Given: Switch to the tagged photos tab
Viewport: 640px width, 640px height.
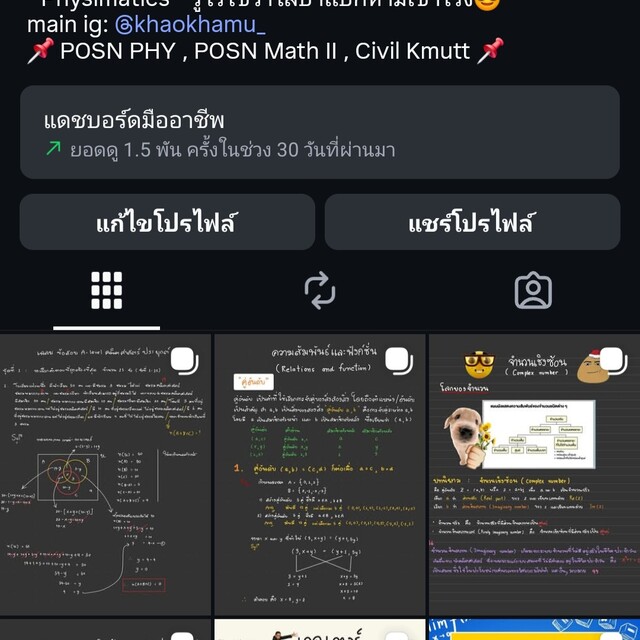Looking at the screenshot, I should click(533, 290).
